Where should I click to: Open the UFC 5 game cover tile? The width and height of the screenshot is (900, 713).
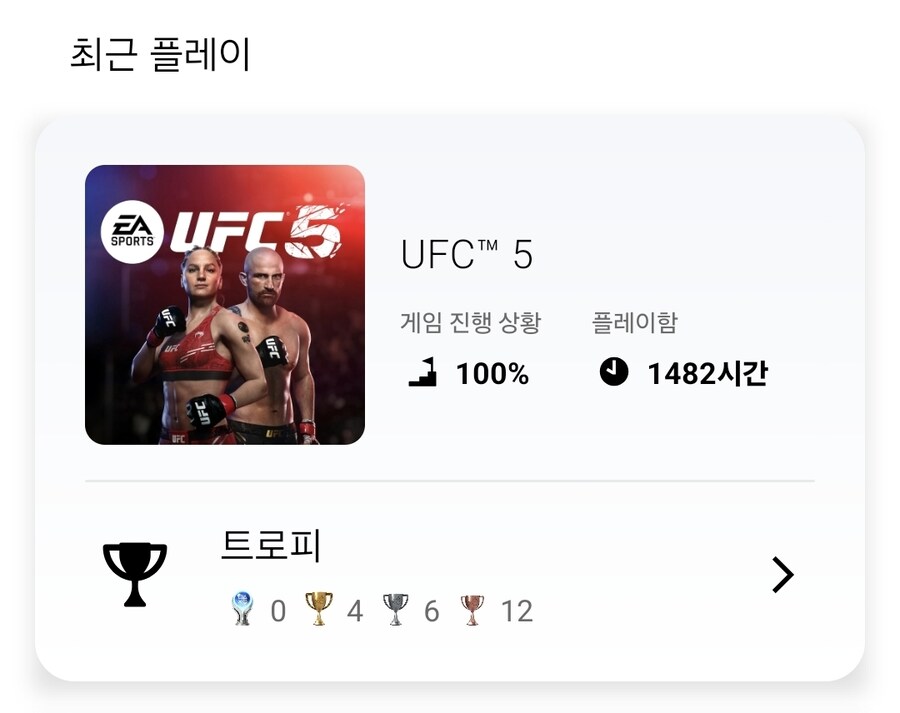(x=225, y=305)
